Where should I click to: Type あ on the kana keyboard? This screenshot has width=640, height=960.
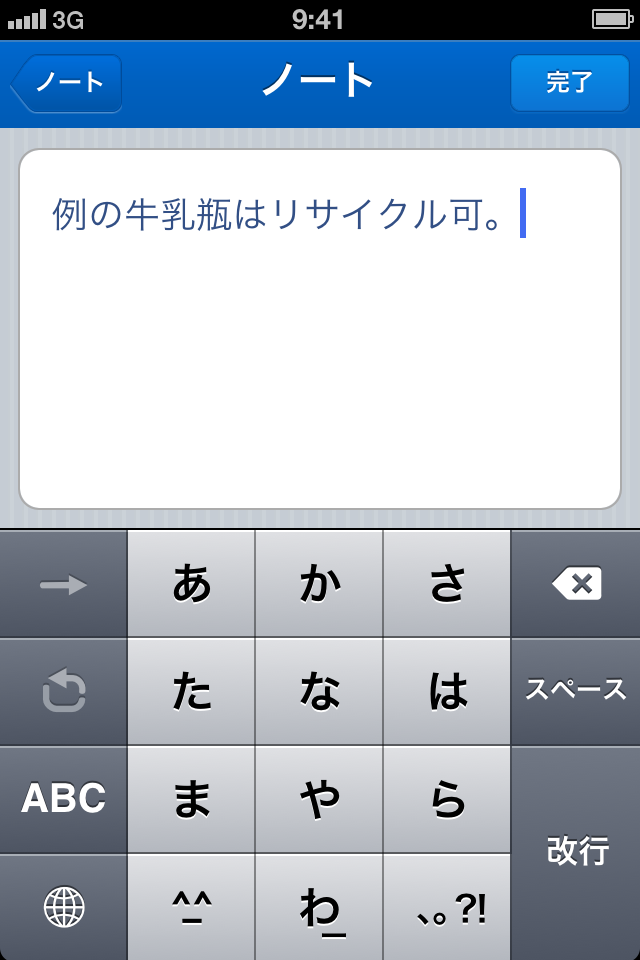(x=192, y=584)
